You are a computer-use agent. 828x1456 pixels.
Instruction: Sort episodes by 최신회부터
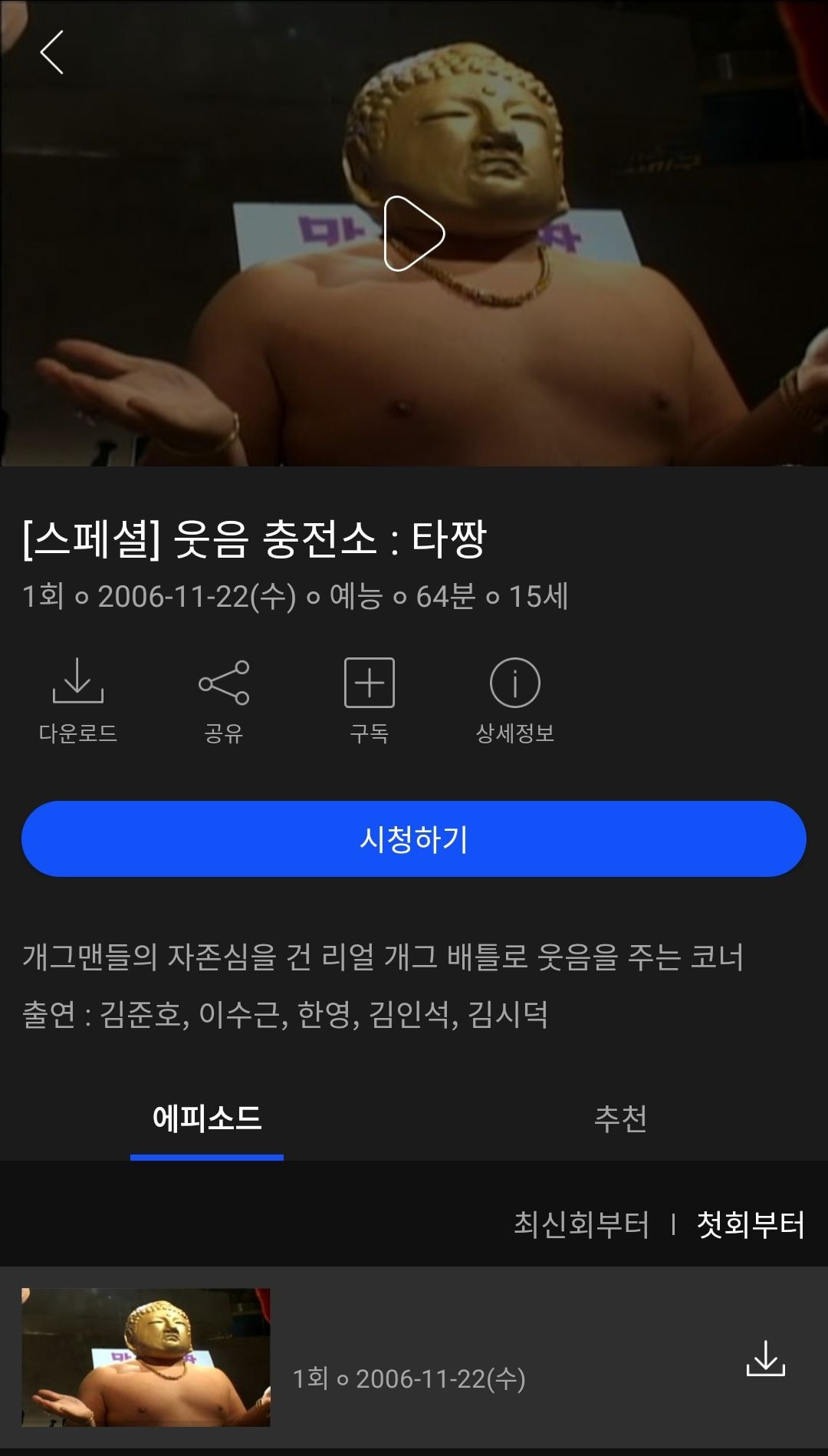[581, 1224]
